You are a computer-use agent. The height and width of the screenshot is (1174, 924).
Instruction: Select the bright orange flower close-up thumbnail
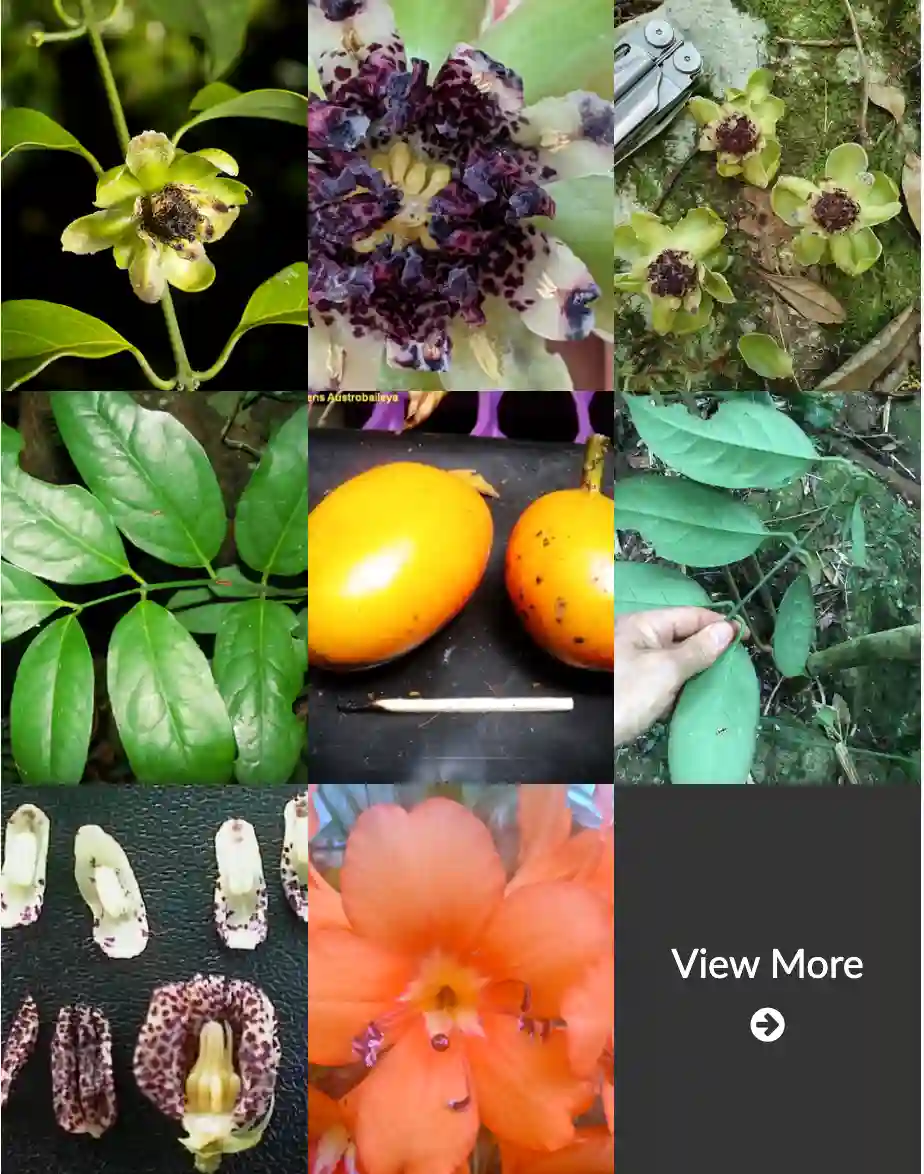[x=462, y=980]
